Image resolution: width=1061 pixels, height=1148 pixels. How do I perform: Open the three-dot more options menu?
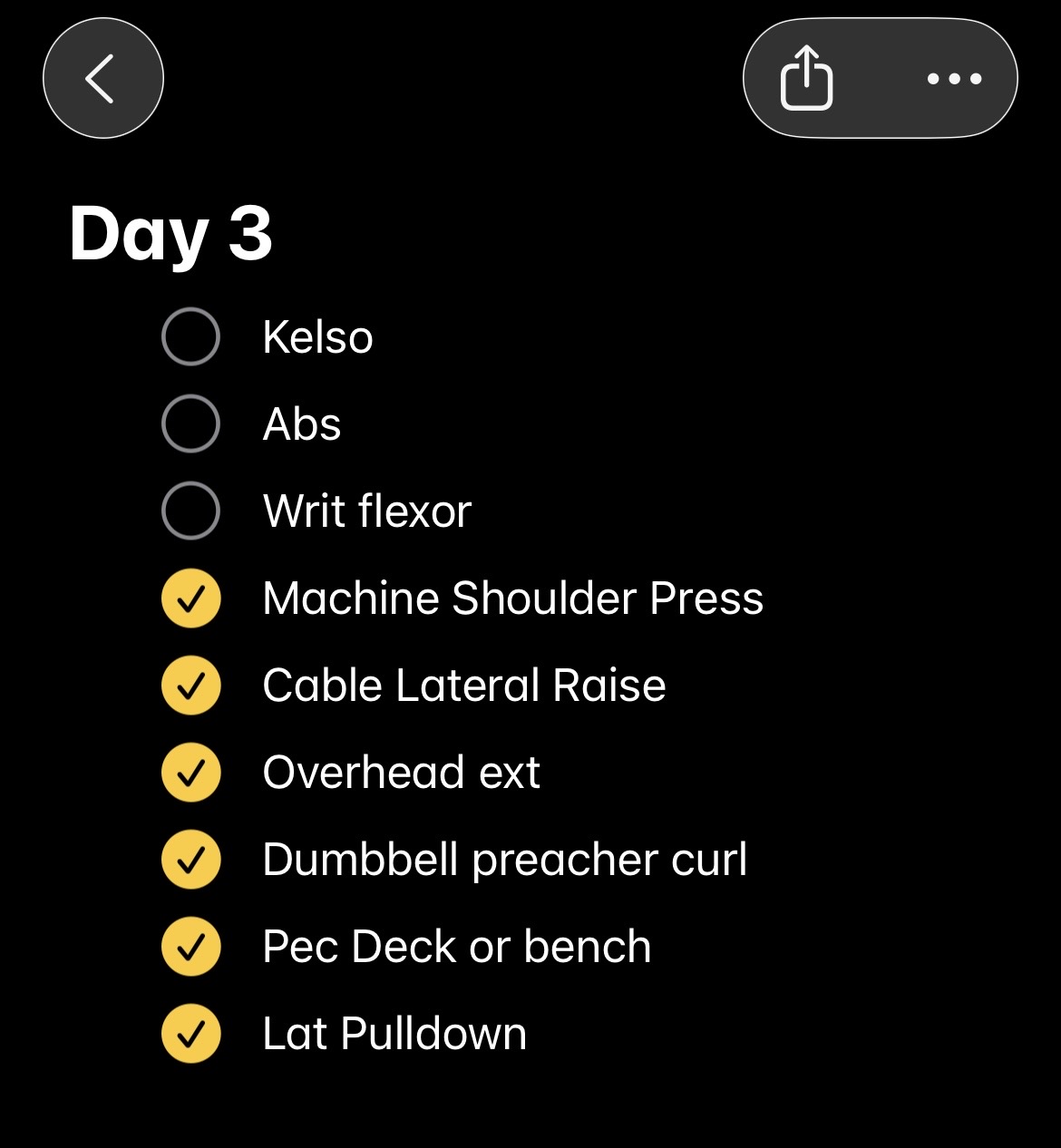(x=954, y=79)
